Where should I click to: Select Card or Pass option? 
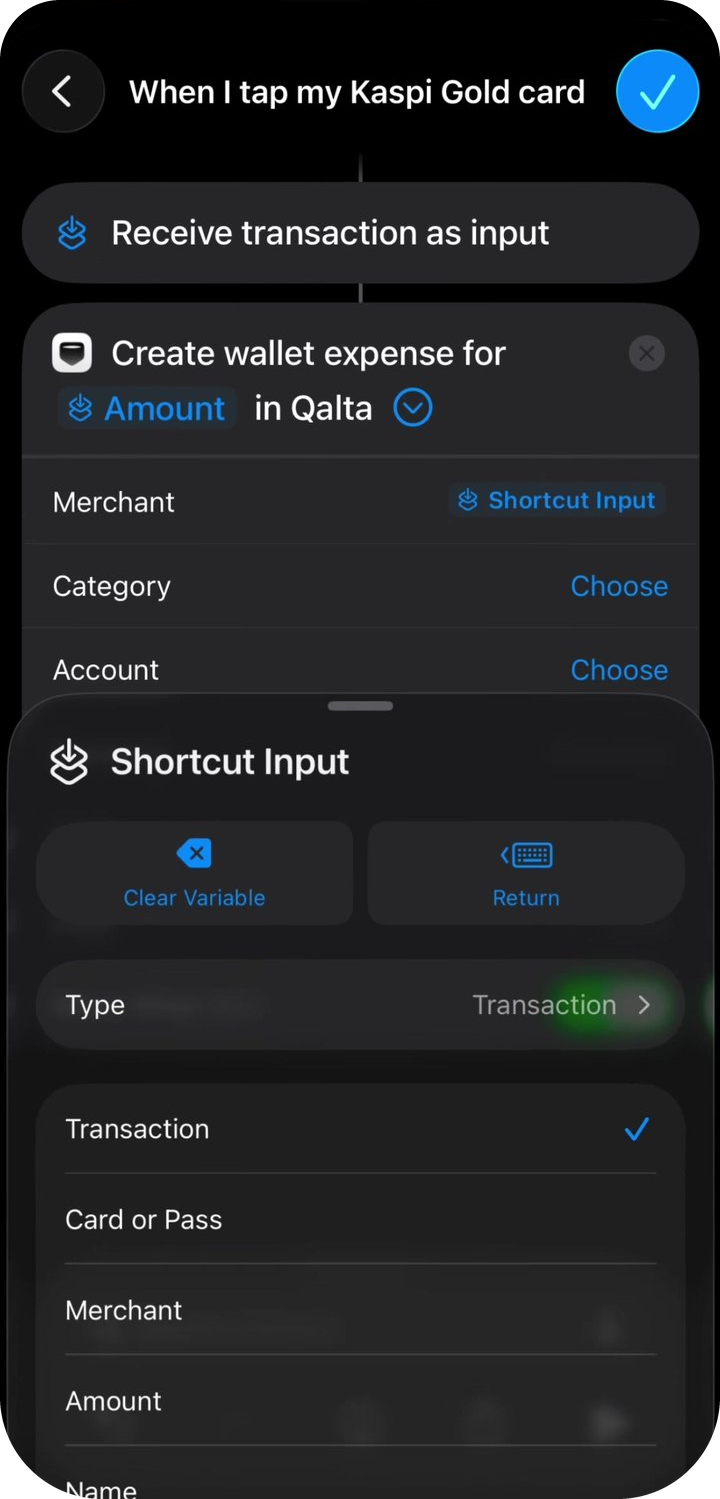tap(360, 1219)
